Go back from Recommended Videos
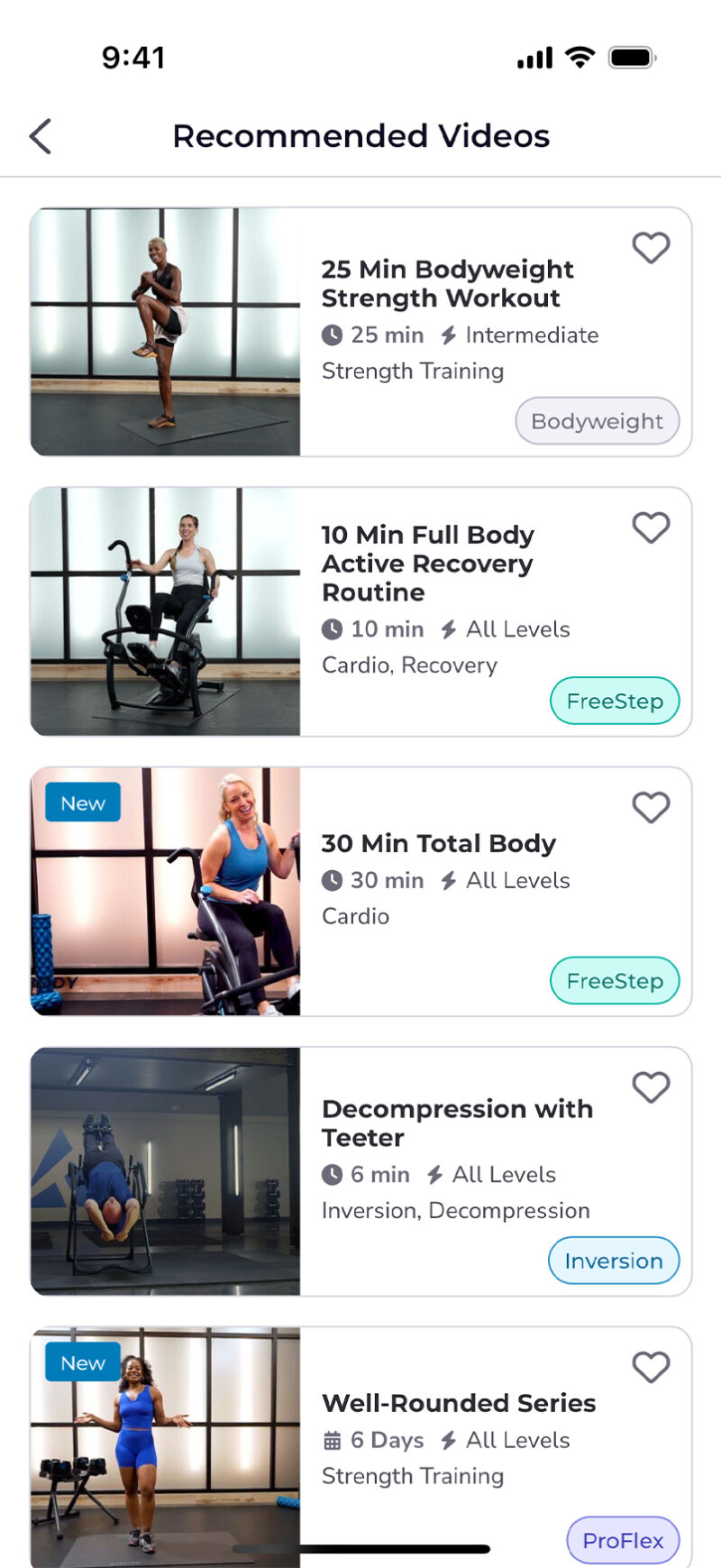Image resolution: width=721 pixels, height=1568 pixels. point(41,137)
